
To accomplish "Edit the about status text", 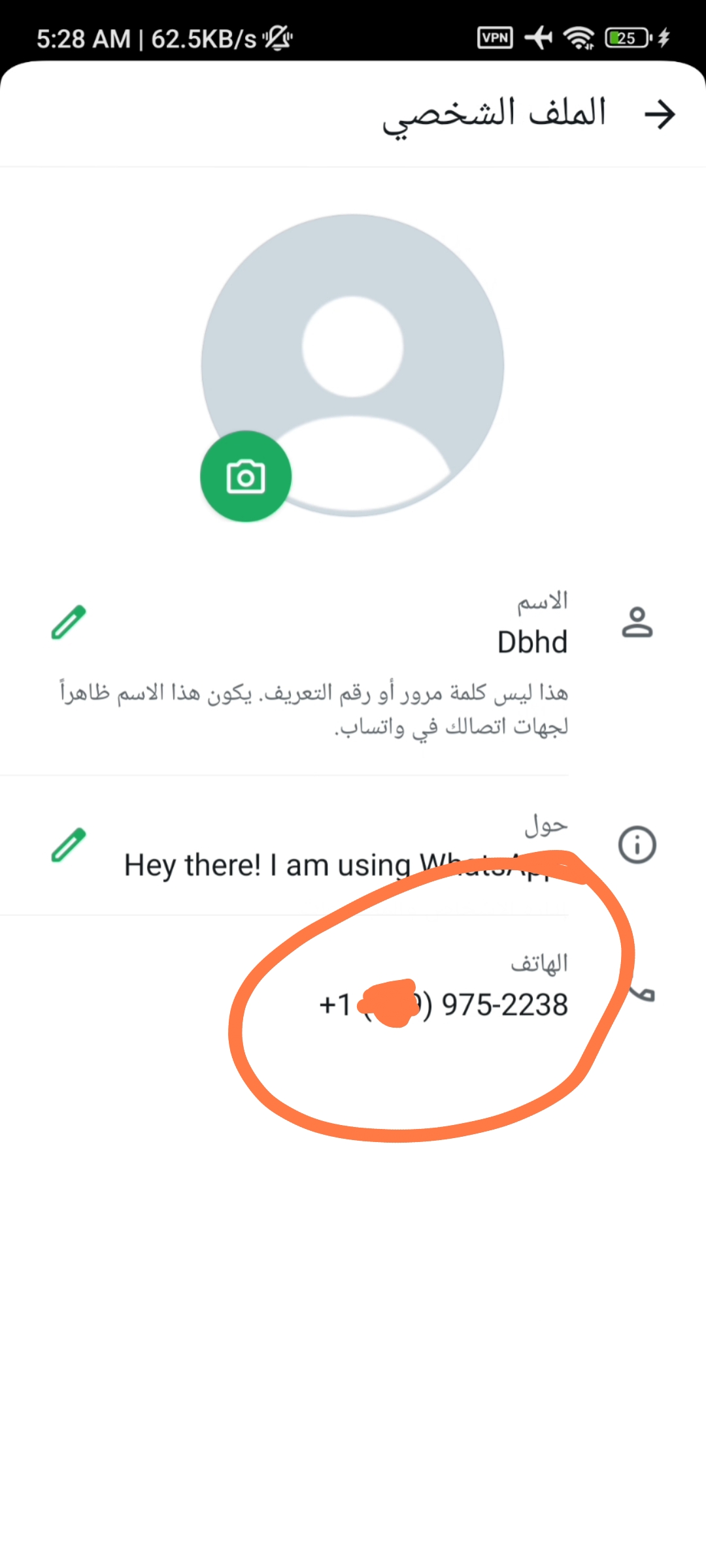I will pyautogui.click(x=69, y=845).
